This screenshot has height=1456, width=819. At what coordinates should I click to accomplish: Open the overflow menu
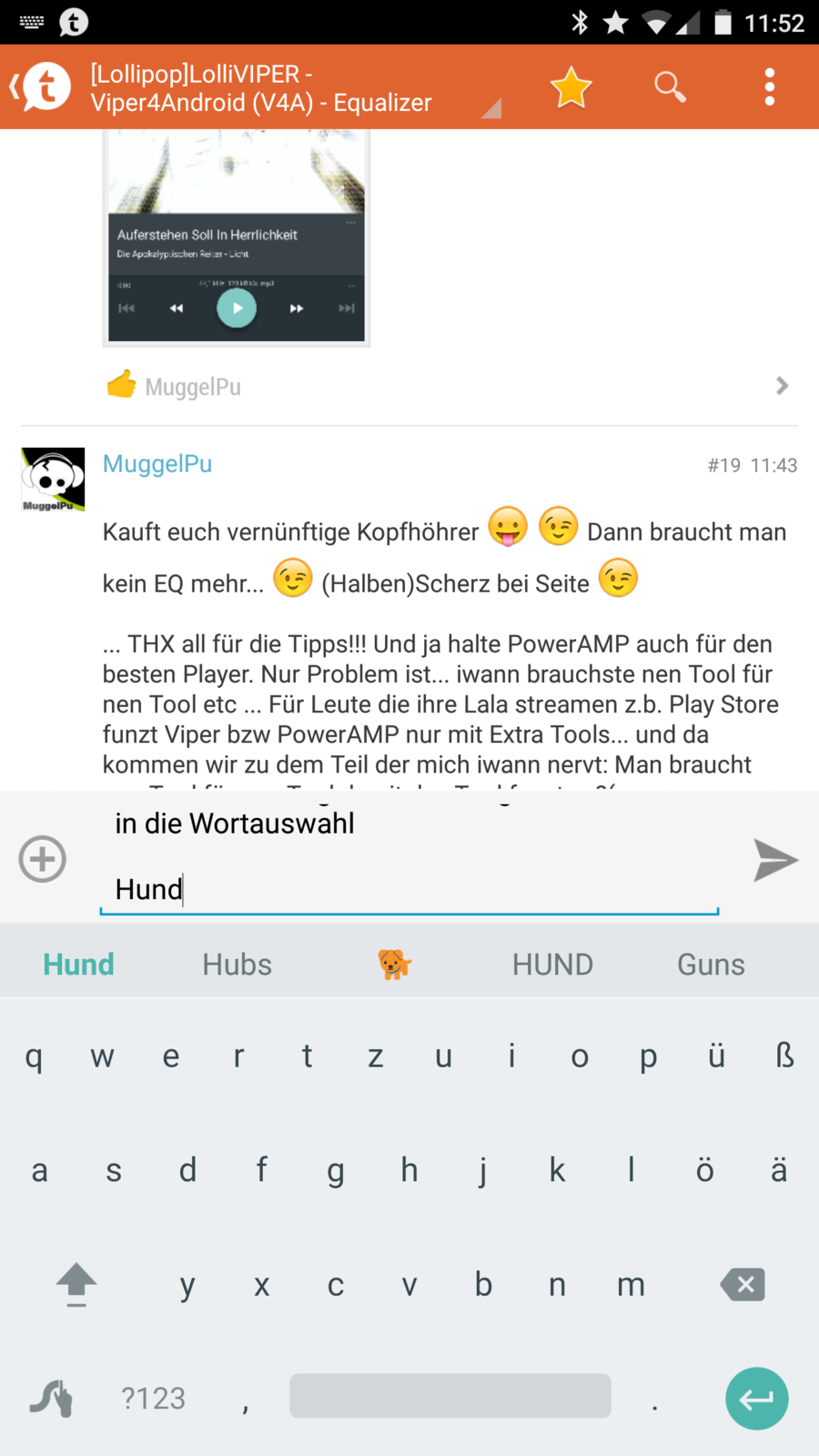[x=770, y=87]
